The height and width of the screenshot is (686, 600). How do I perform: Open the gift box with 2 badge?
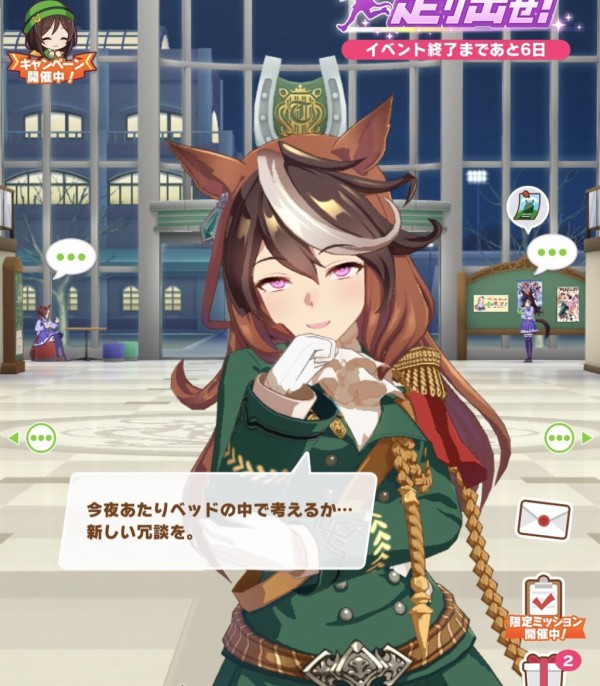548,671
